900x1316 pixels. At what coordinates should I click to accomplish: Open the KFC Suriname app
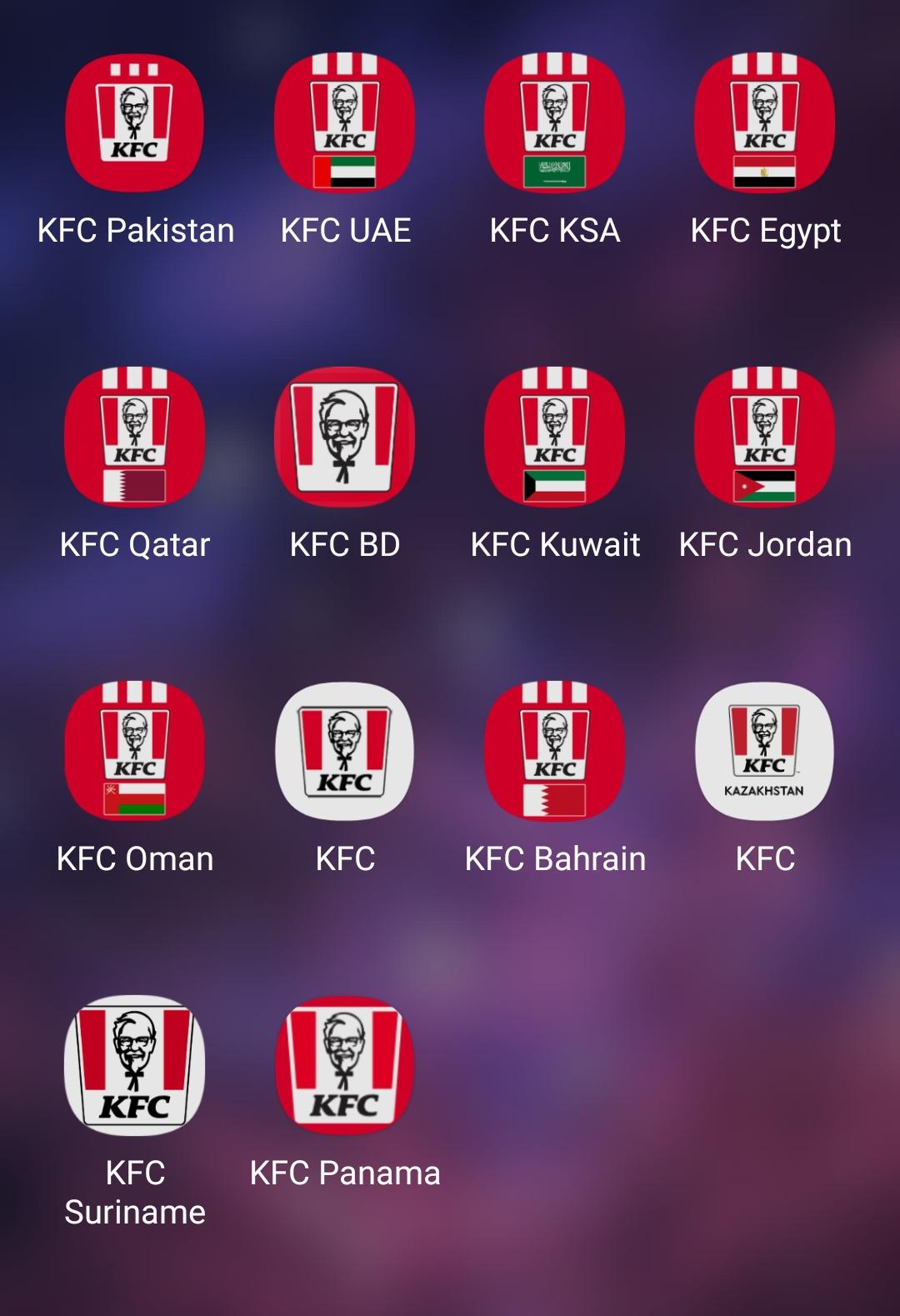pyautogui.click(x=135, y=1065)
